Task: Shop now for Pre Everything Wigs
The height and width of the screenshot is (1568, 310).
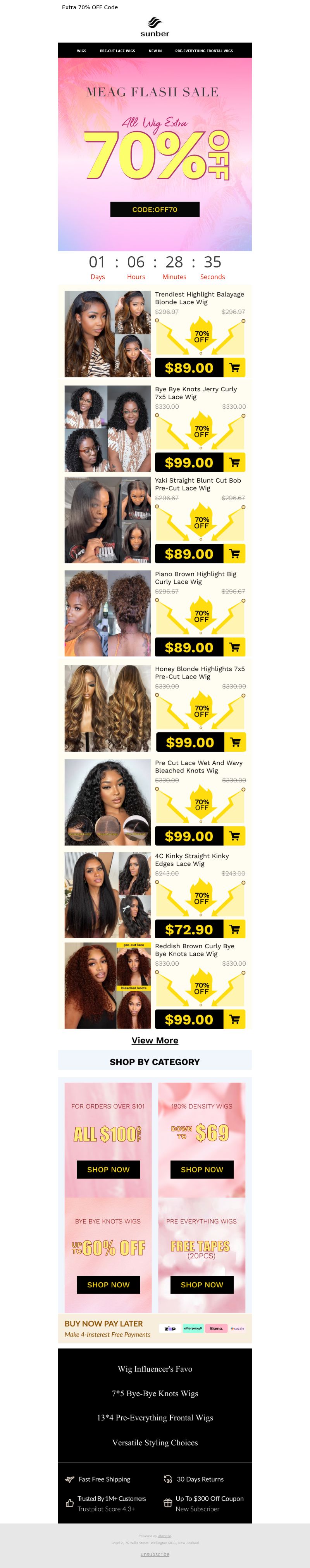Action: coord(201,1284)
